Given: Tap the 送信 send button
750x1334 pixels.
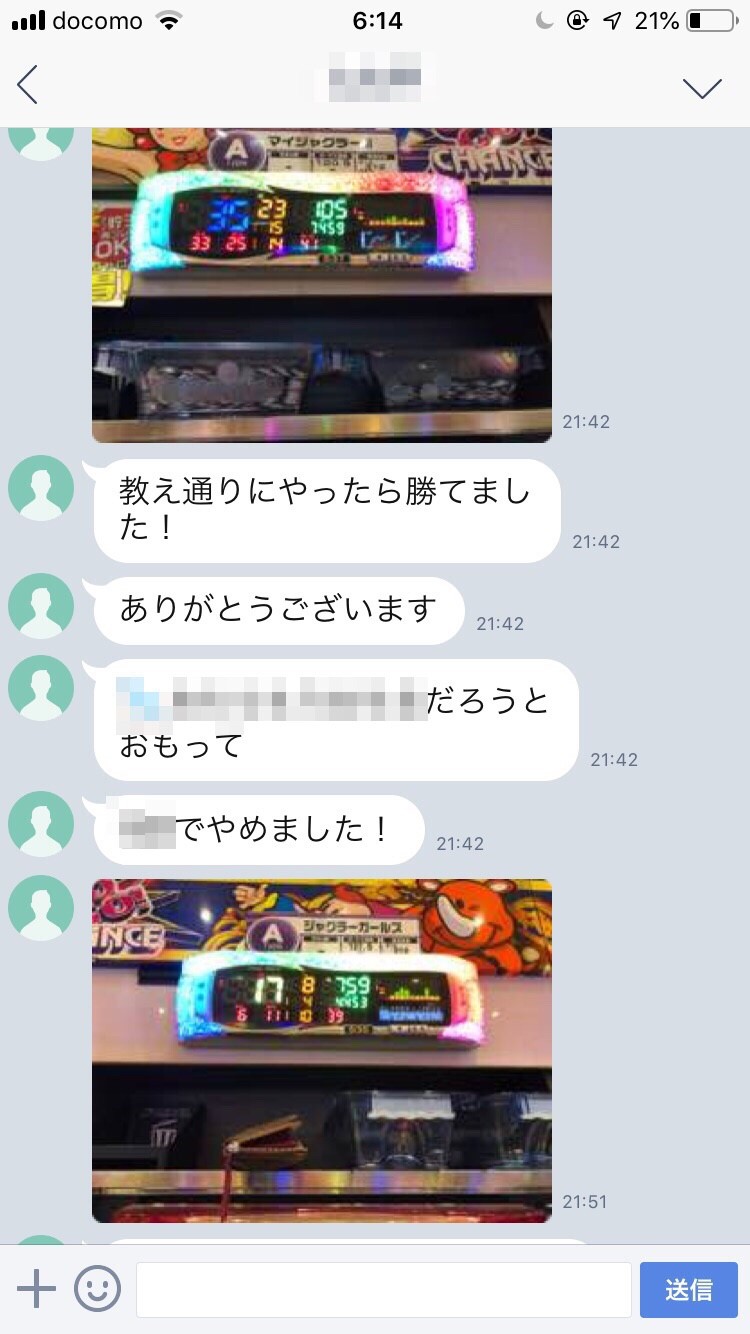Looking at the screenshot, I should [x=688, y=1289].
